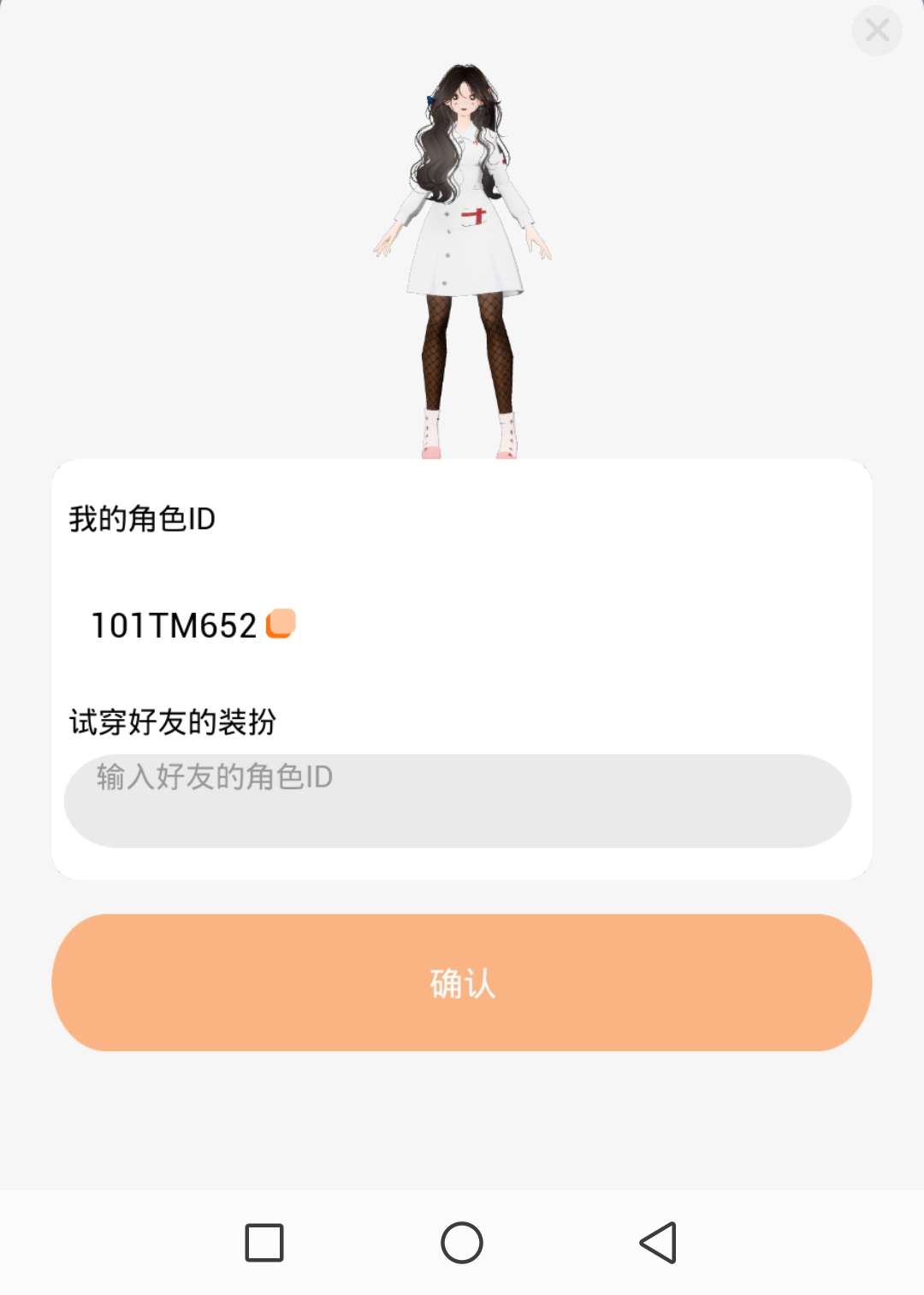Open recent apps from the navigation bar
Image resolution: width=924 pixels, height=1295 pixels.
pyautogui.click(x=264, y=1243)
